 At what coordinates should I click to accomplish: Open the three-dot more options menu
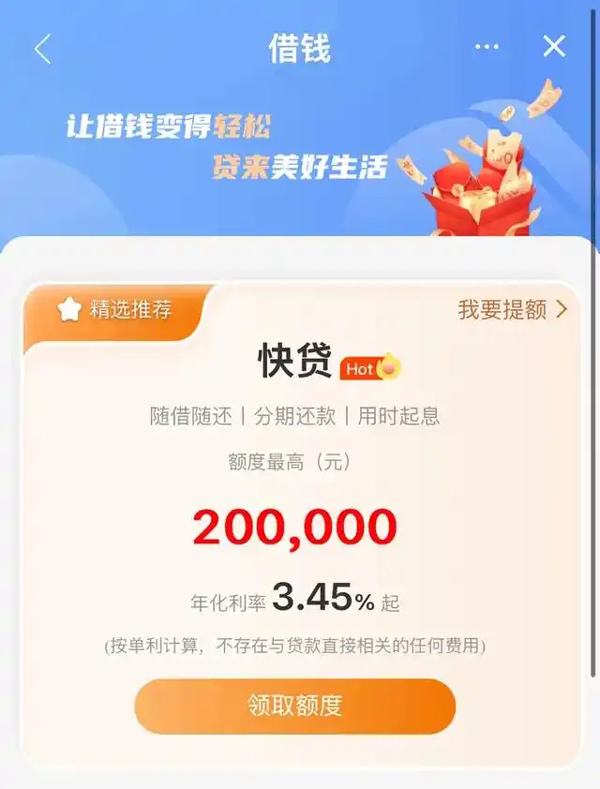487,47
